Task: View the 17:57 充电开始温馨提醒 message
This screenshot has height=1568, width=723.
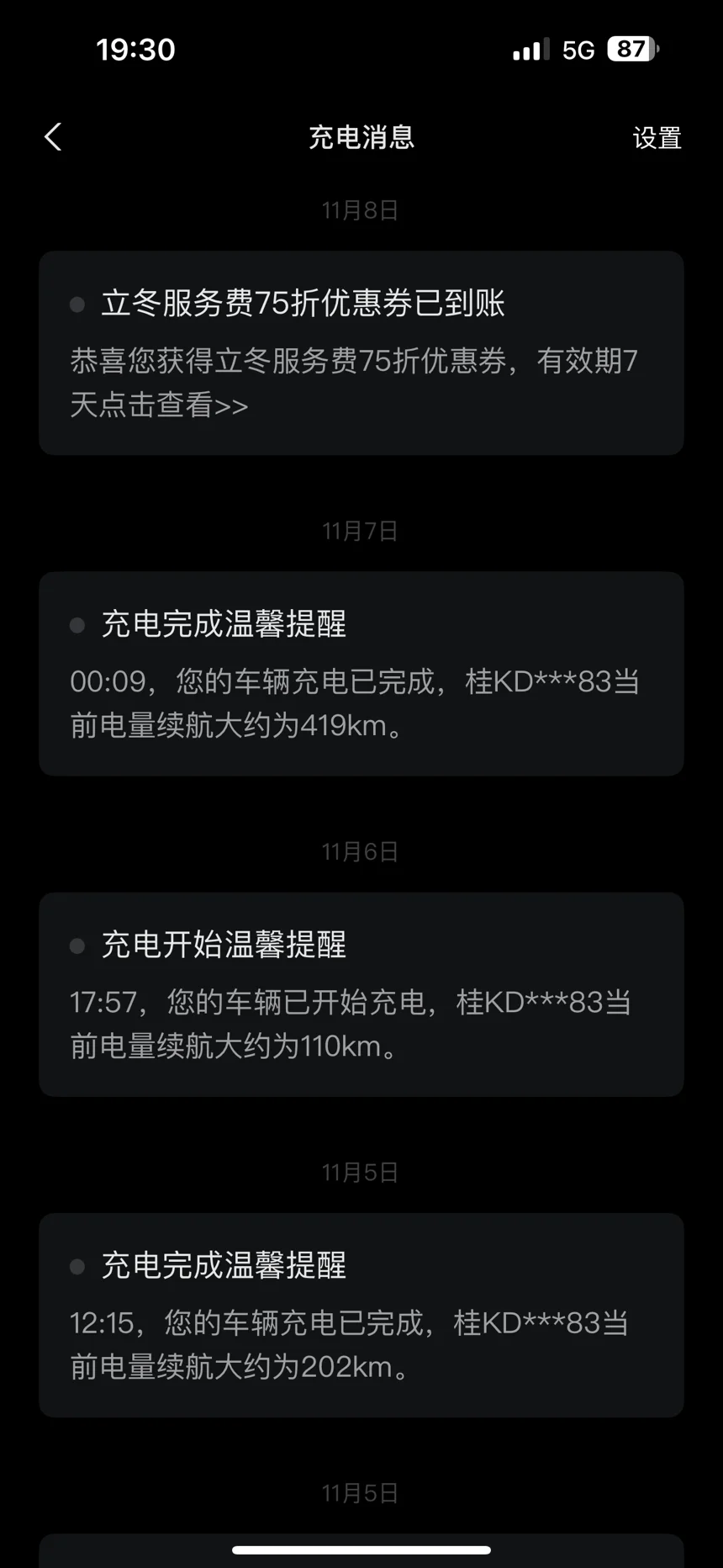Action: pyautogui.click(x=361, y=993)
